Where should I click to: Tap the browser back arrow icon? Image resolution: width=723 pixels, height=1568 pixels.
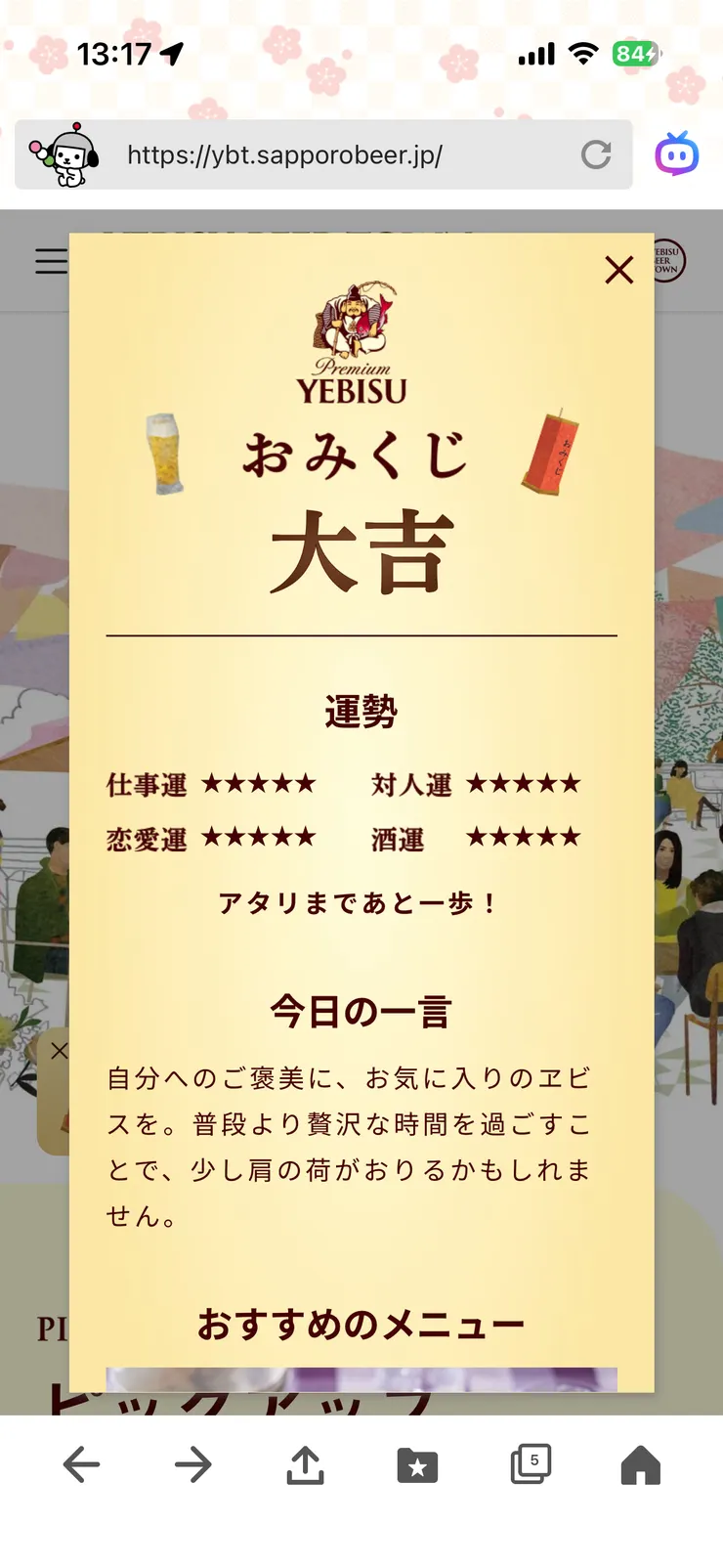tap(83, 1463)
